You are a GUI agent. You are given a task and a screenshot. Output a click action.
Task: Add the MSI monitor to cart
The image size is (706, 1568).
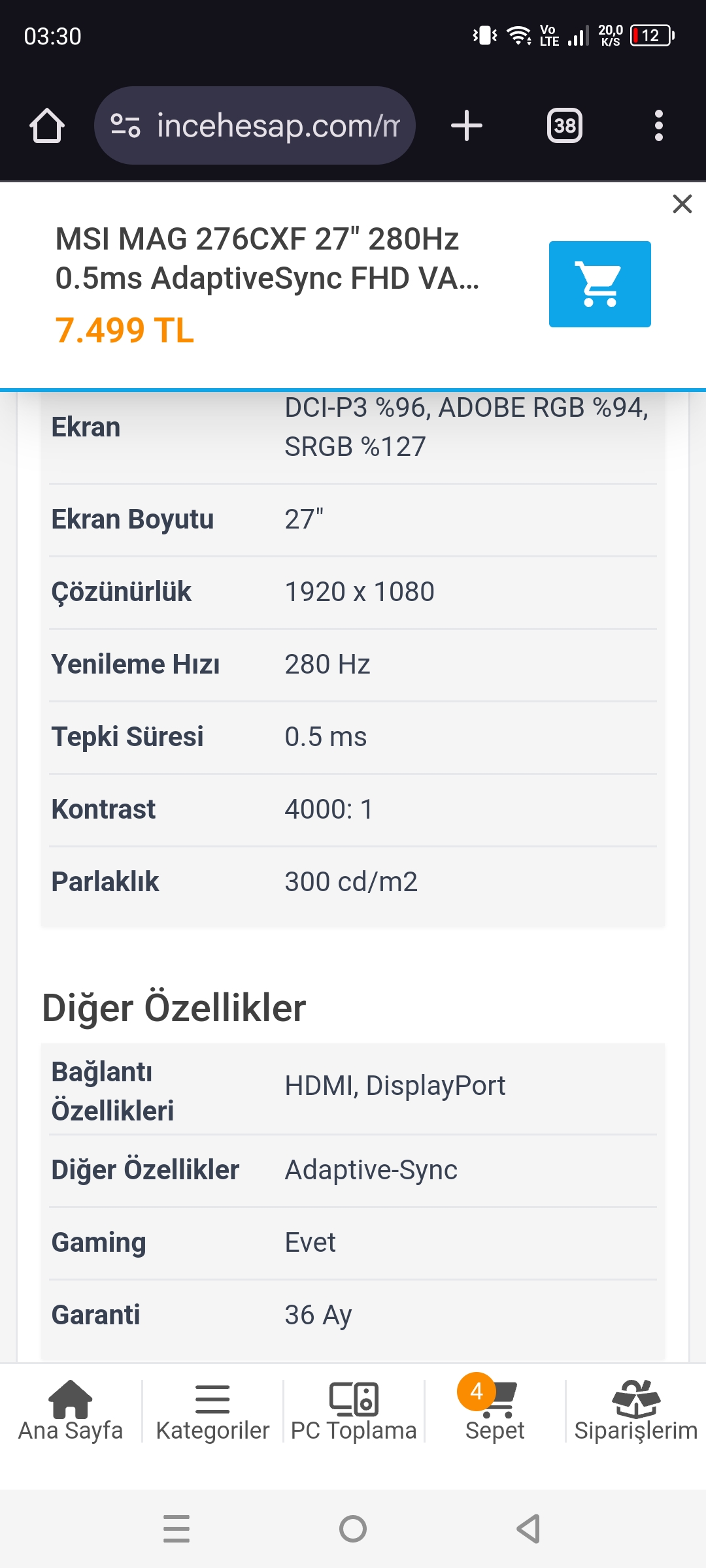[x=599, y=284]
